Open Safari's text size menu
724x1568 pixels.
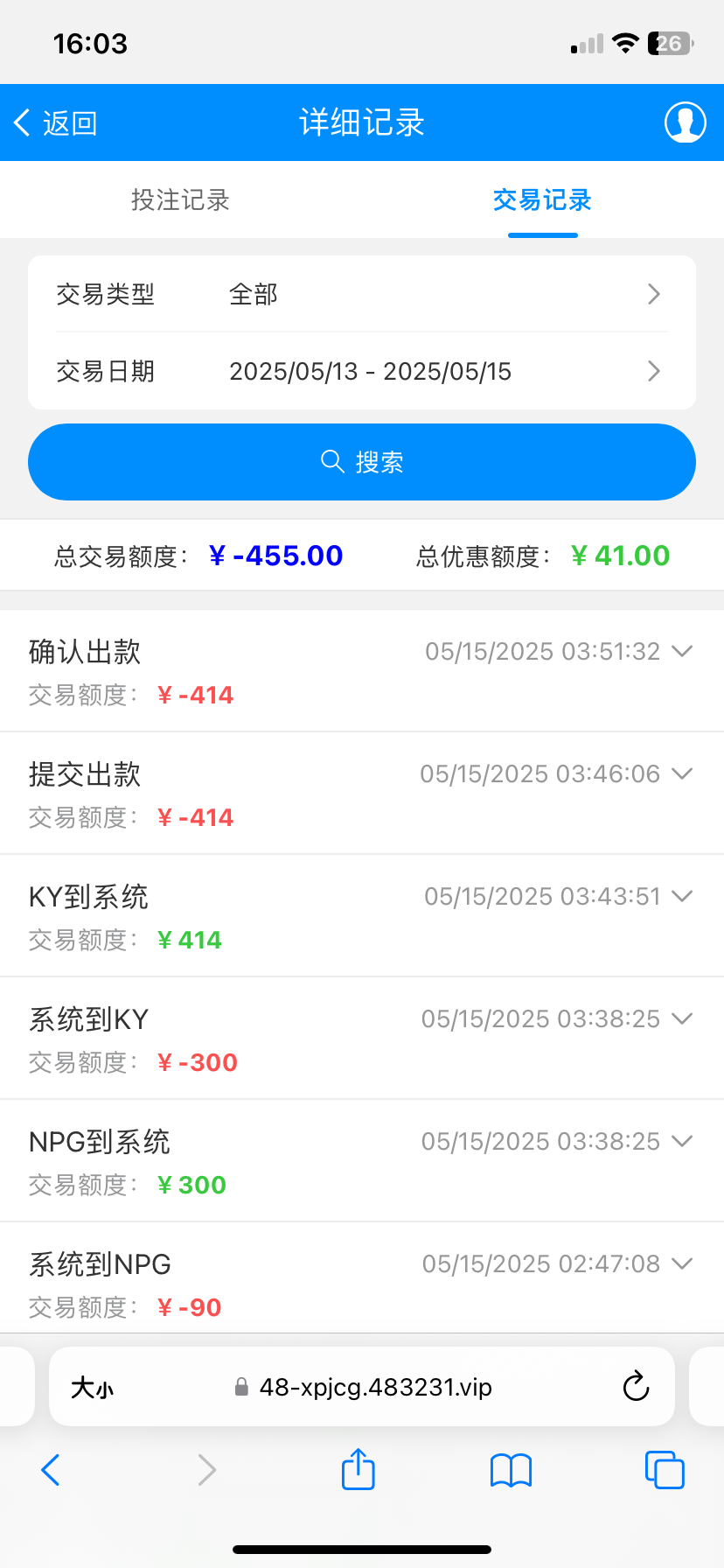point(92,1388)
